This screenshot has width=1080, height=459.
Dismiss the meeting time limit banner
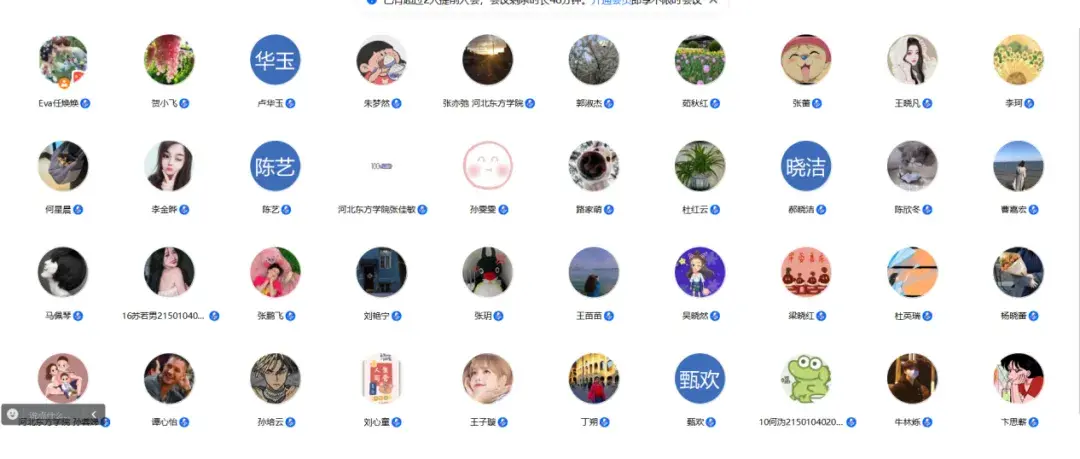[713, 2]
